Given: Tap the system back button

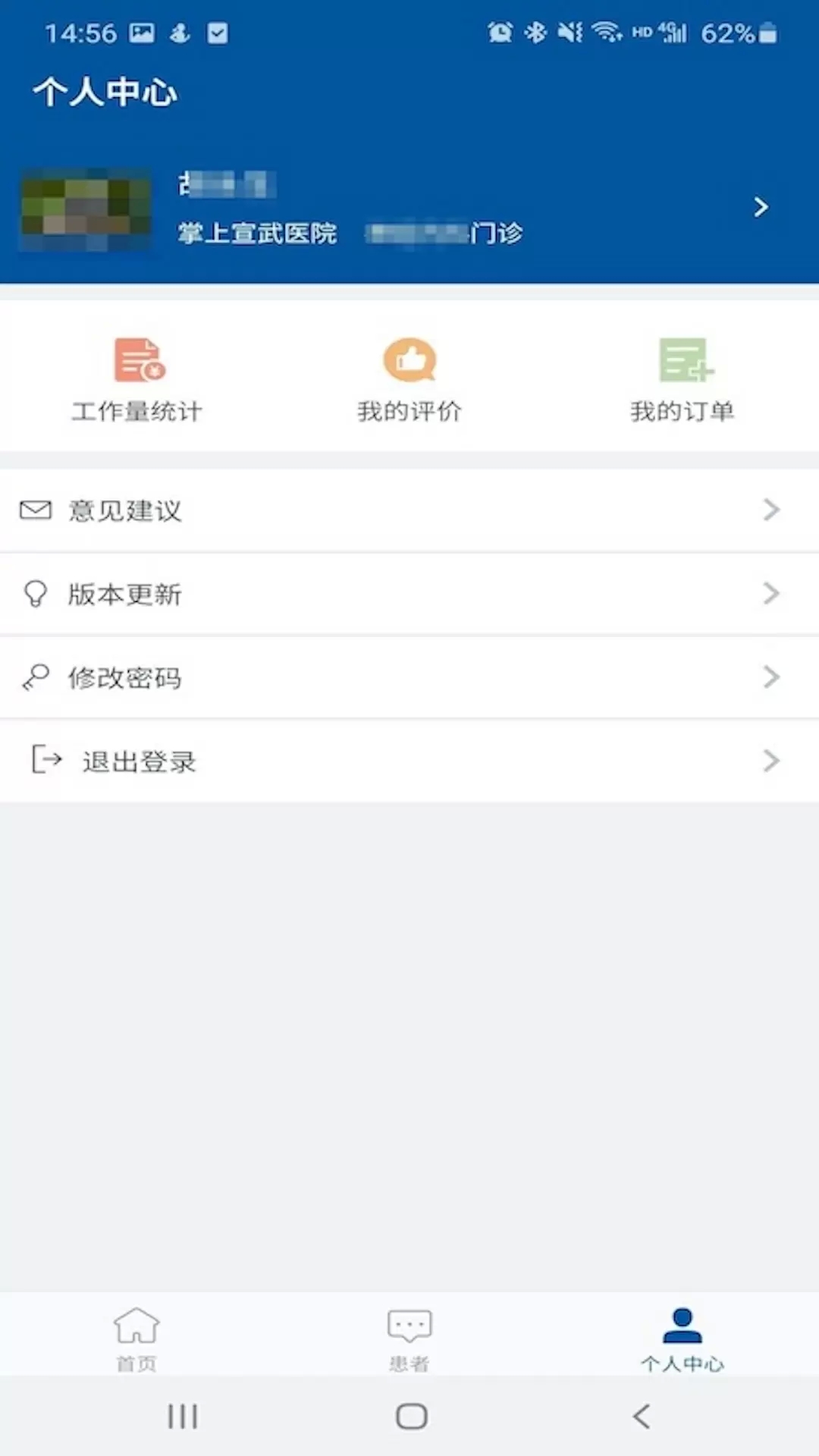Looking at the screenshot, I should click(x=642, y=1416).
